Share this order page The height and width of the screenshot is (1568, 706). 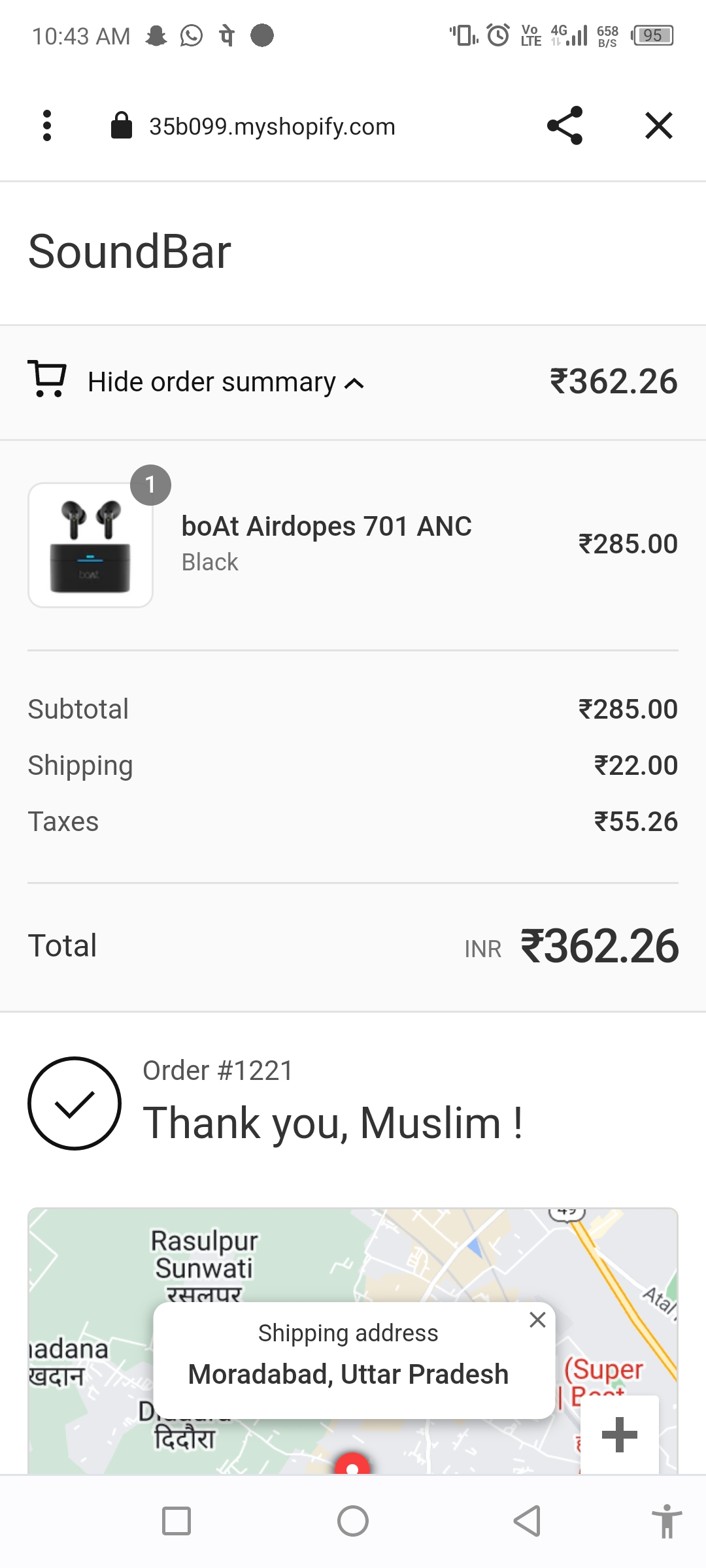click(565, 125)
